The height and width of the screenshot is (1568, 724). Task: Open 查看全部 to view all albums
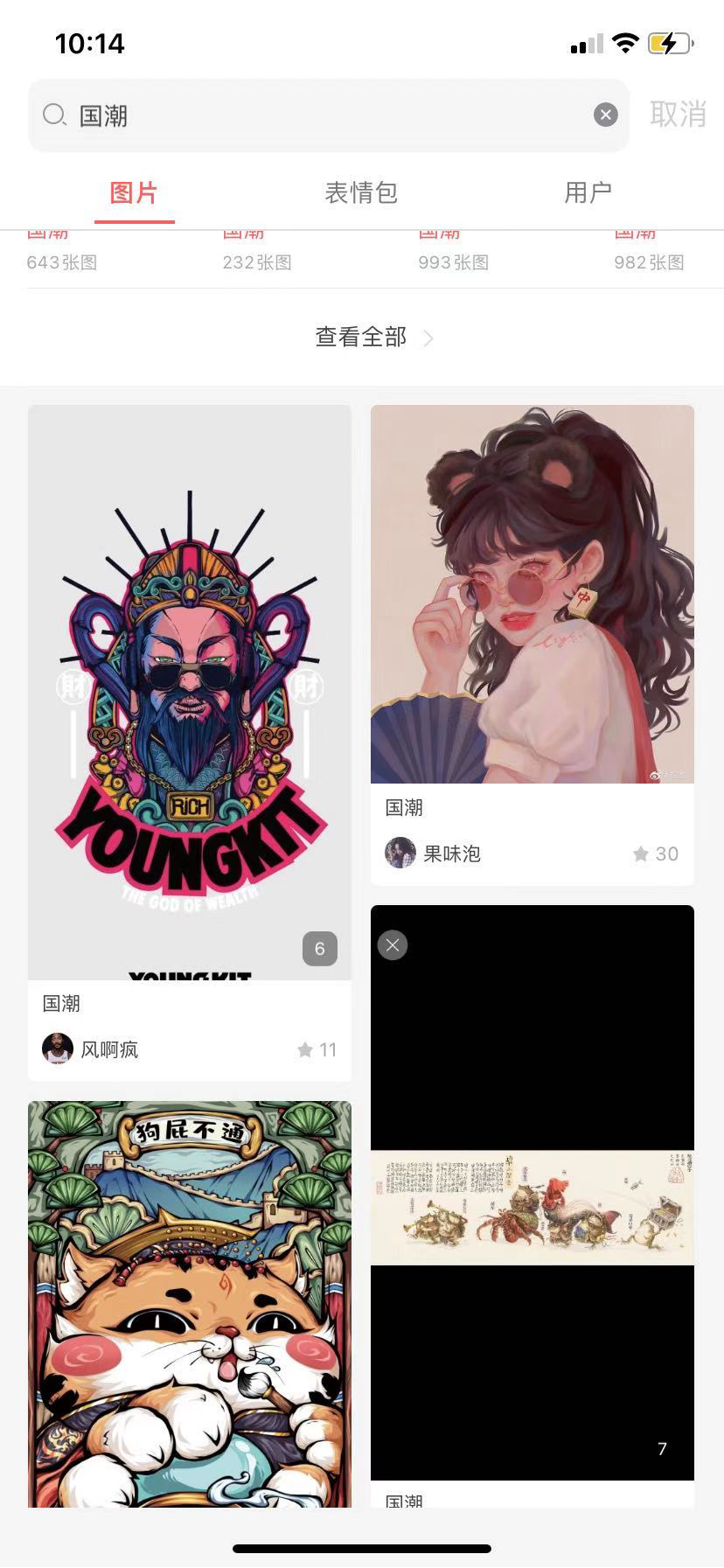[x=372, y=337]
